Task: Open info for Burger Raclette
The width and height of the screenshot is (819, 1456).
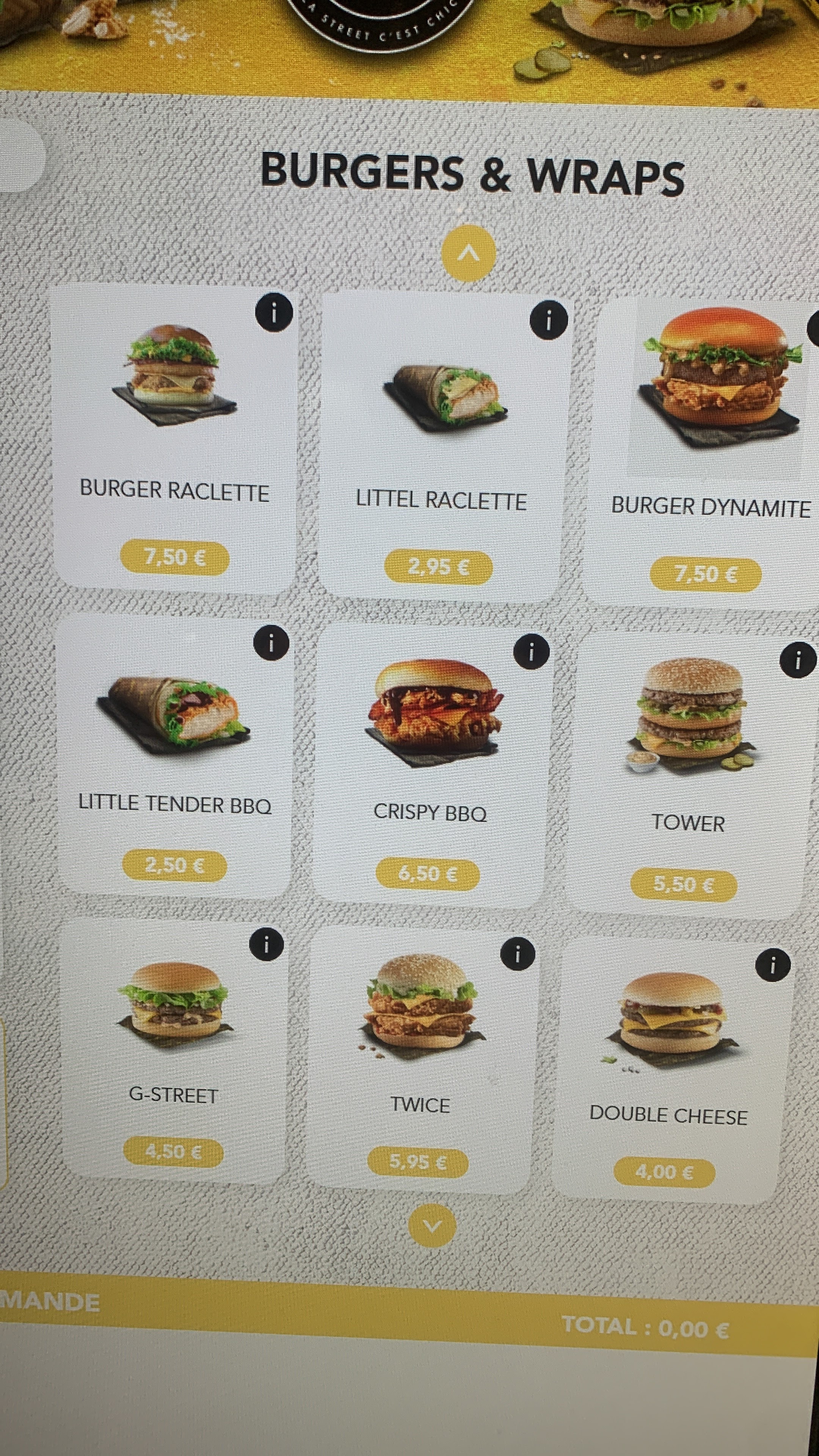Action: (274, 311)
